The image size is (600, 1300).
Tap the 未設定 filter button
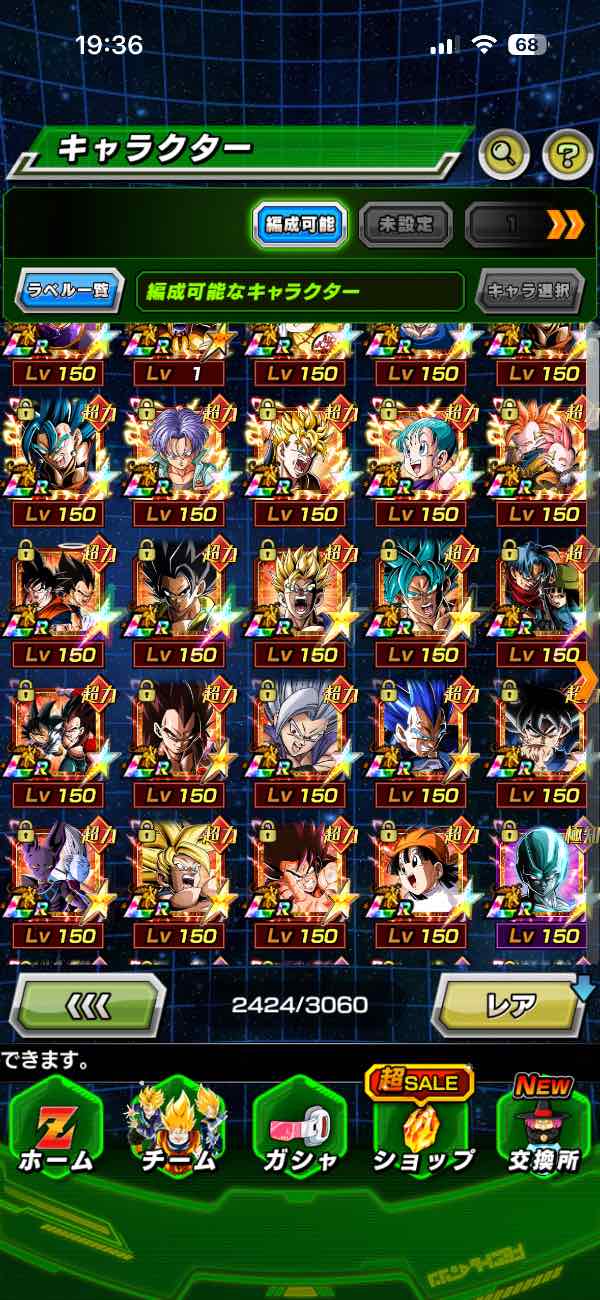405,225
